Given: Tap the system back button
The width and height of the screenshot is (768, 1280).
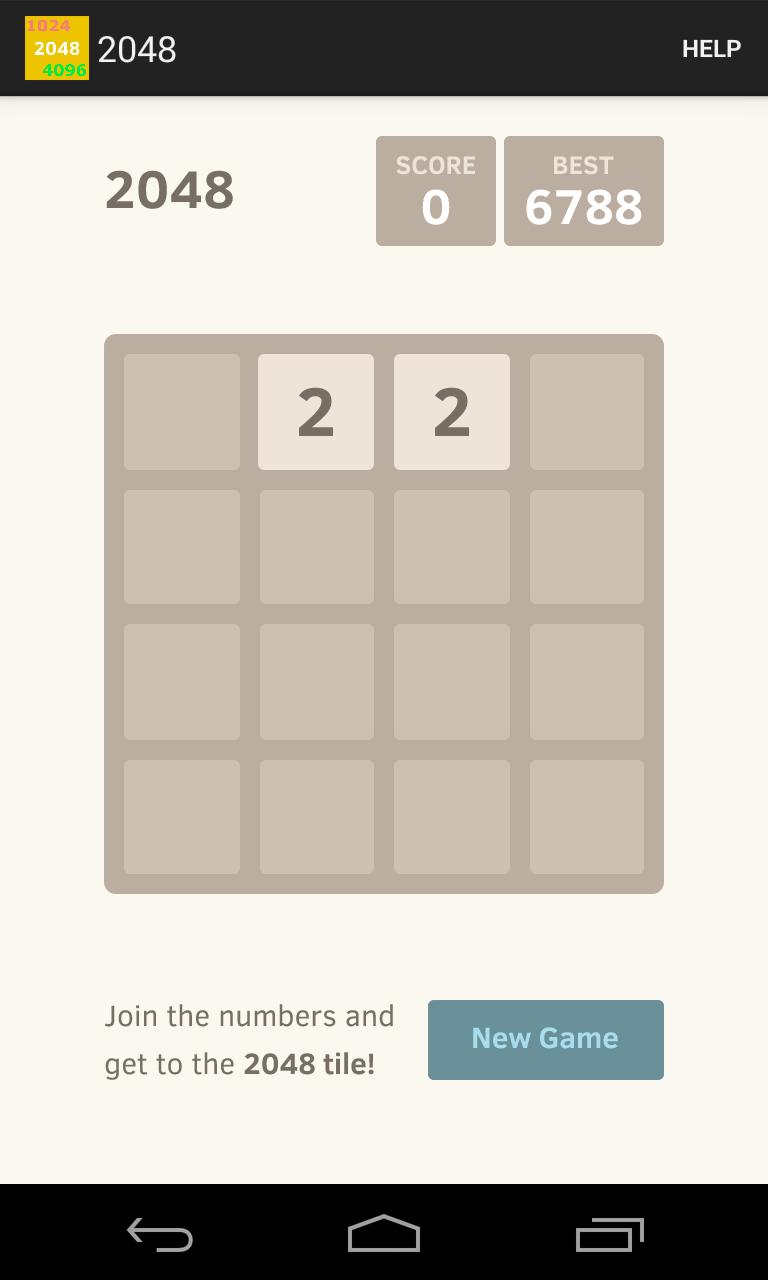Looking at the screenshot, I should click(x=160, y=1234).
